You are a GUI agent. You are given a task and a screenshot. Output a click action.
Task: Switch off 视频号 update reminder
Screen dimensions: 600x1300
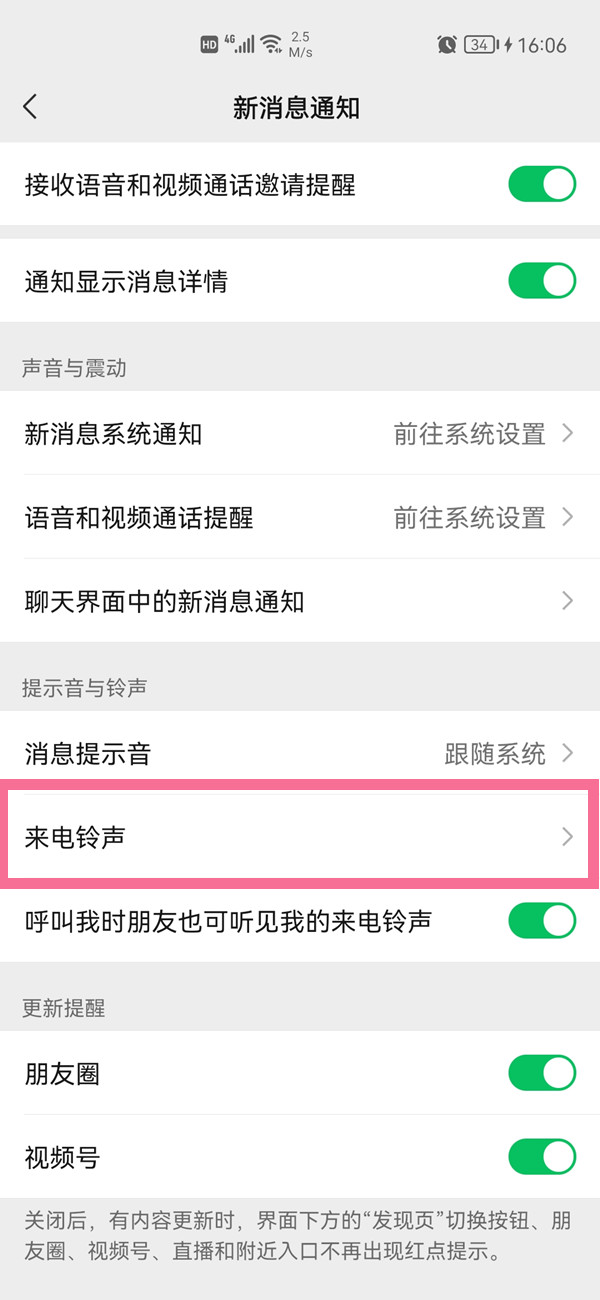(542, 1158)
